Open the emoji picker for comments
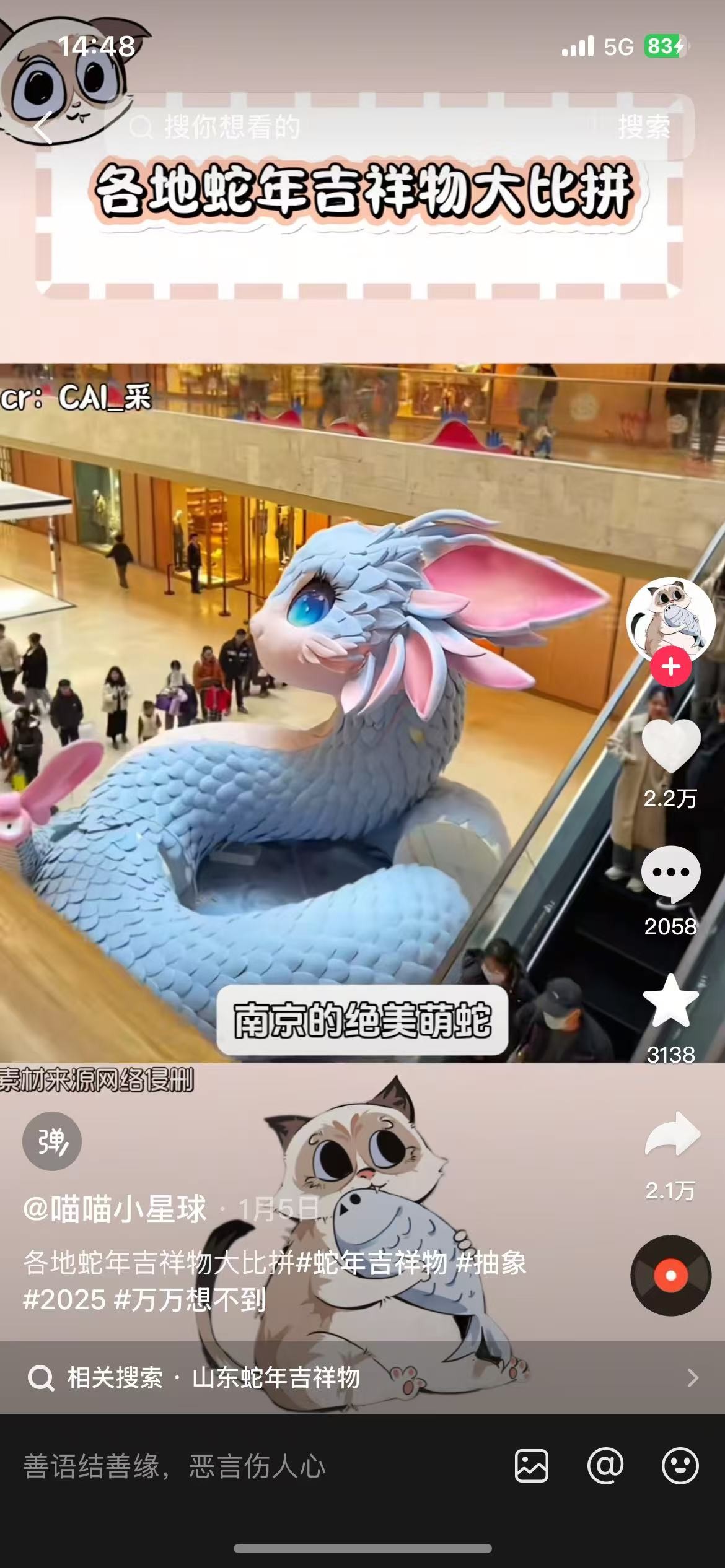This screenshot has width=725, height=1568. (680, 1466)
